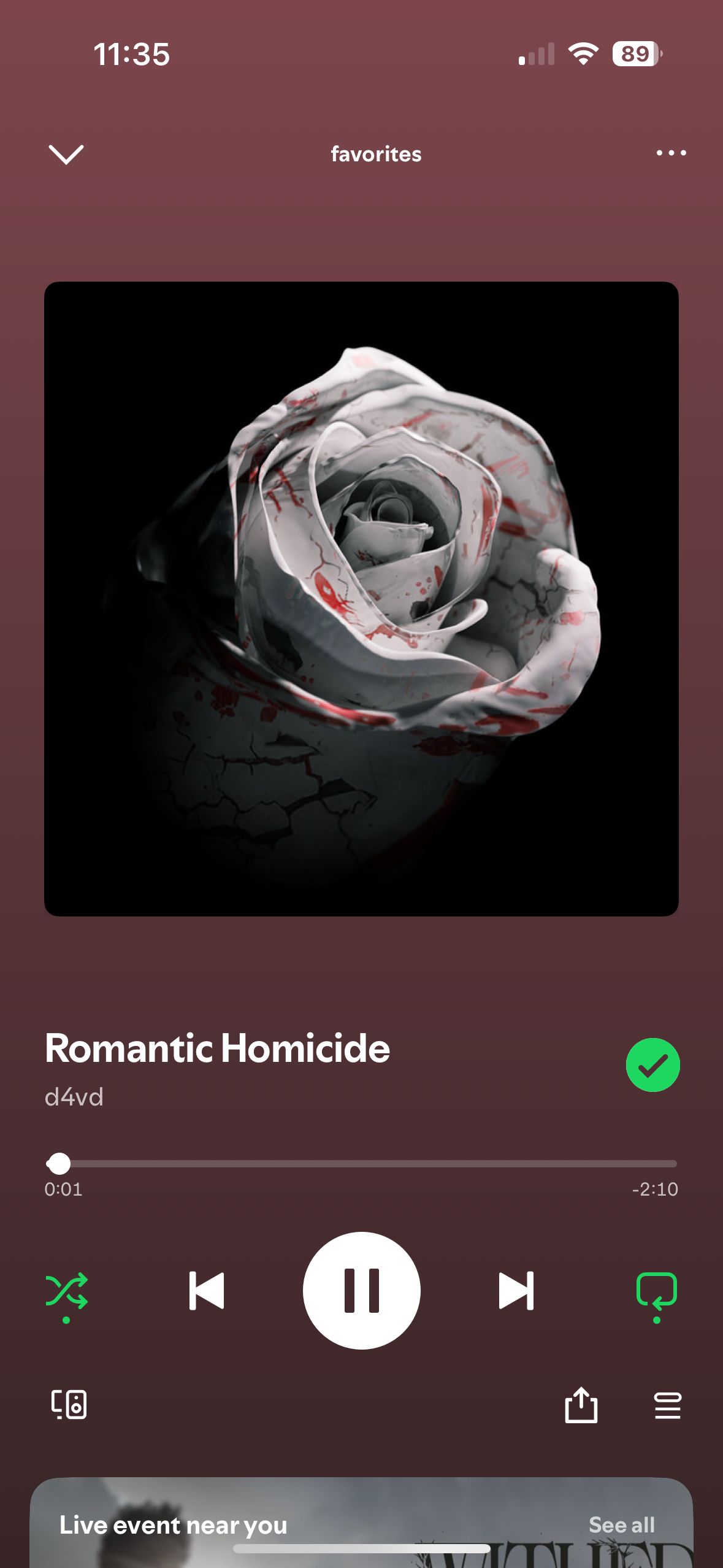This screenshot has width=723, height=1568.
Task: Open artist d4vd
Action: 74,1097
